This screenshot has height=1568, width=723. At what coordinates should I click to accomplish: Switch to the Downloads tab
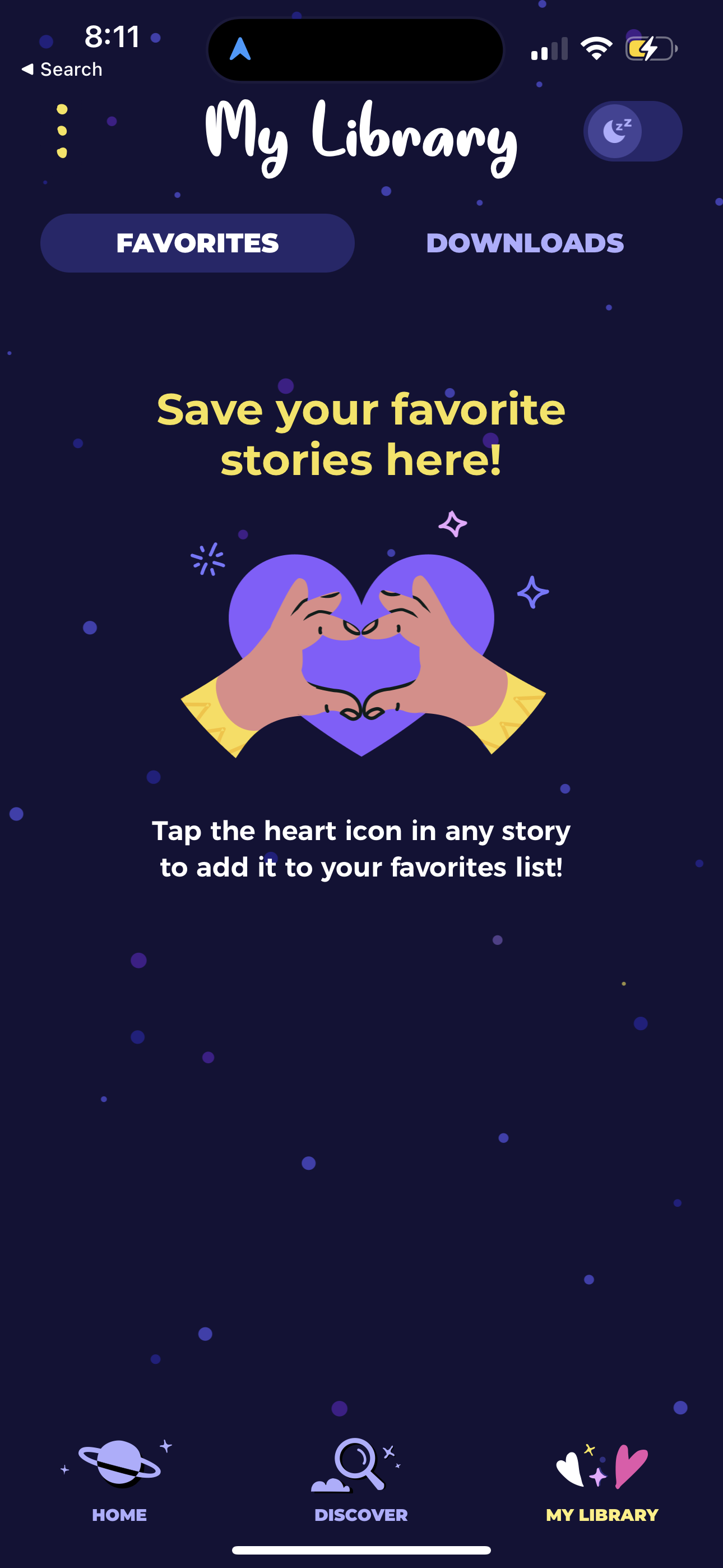point(525,242)
